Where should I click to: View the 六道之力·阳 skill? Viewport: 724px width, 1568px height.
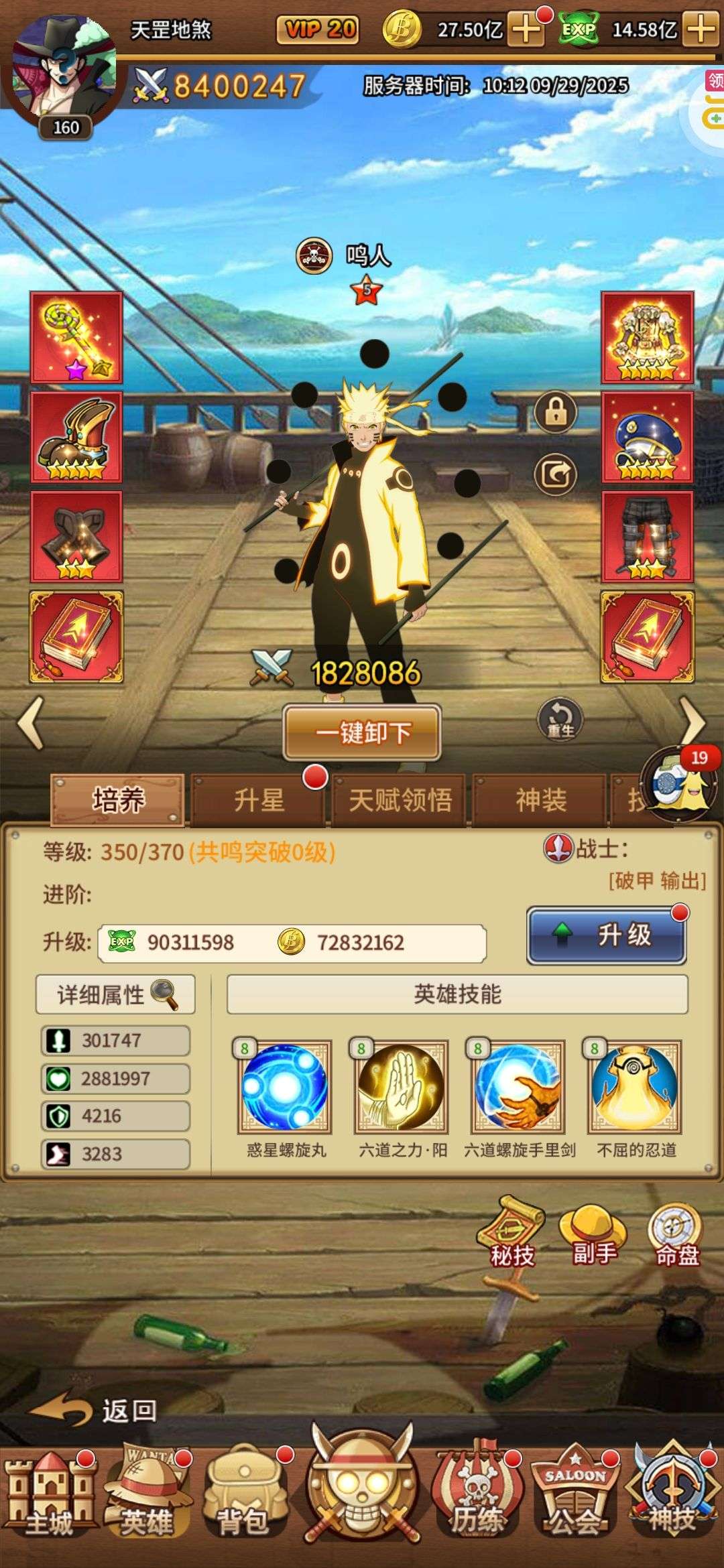coord(402,1087)
